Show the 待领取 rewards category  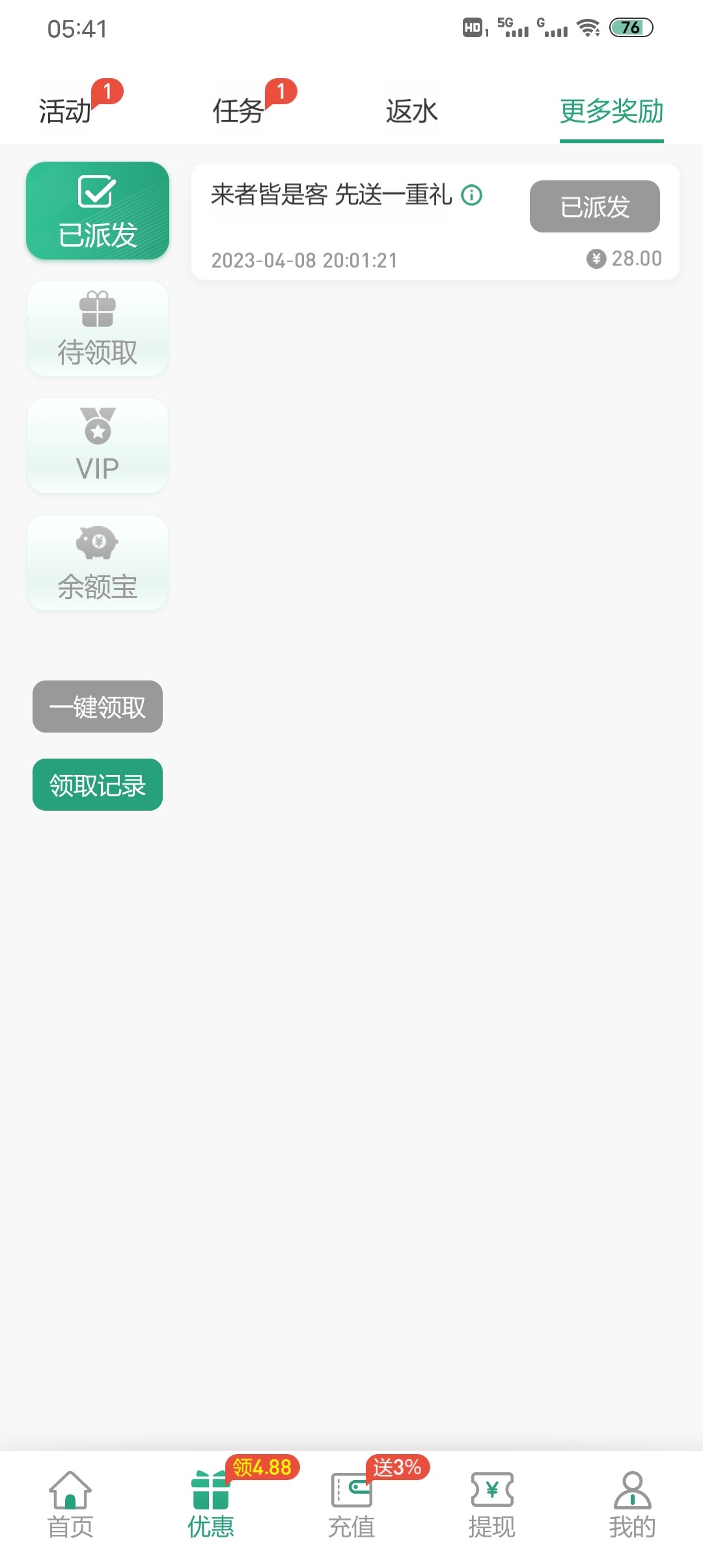click(98, 328)
